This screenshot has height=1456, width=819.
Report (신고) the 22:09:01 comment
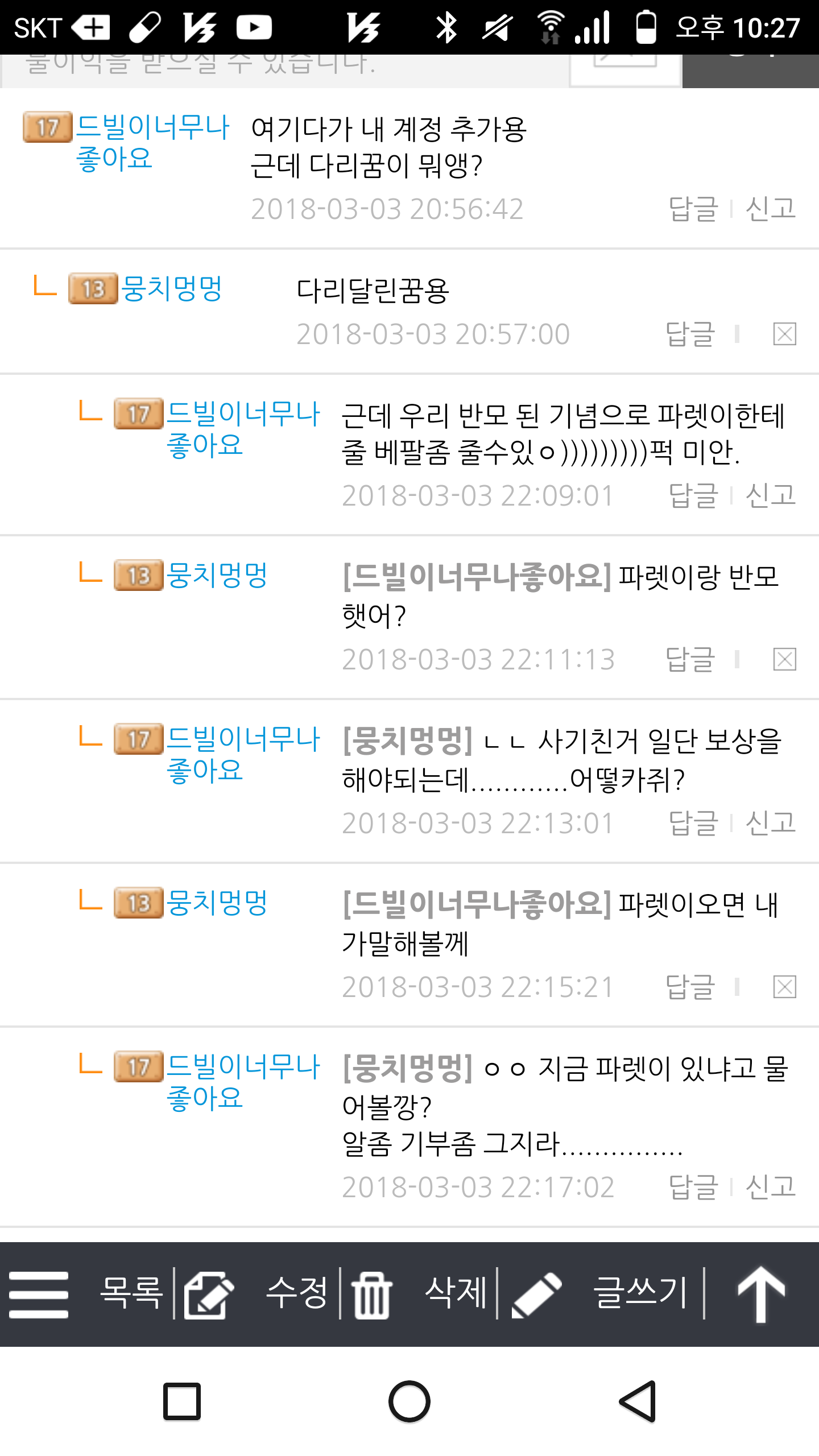(770, 495)
